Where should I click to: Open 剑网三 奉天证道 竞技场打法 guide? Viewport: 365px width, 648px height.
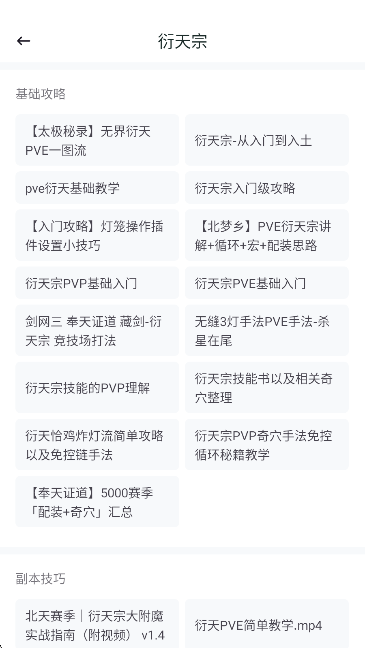[x=97, y=331]
